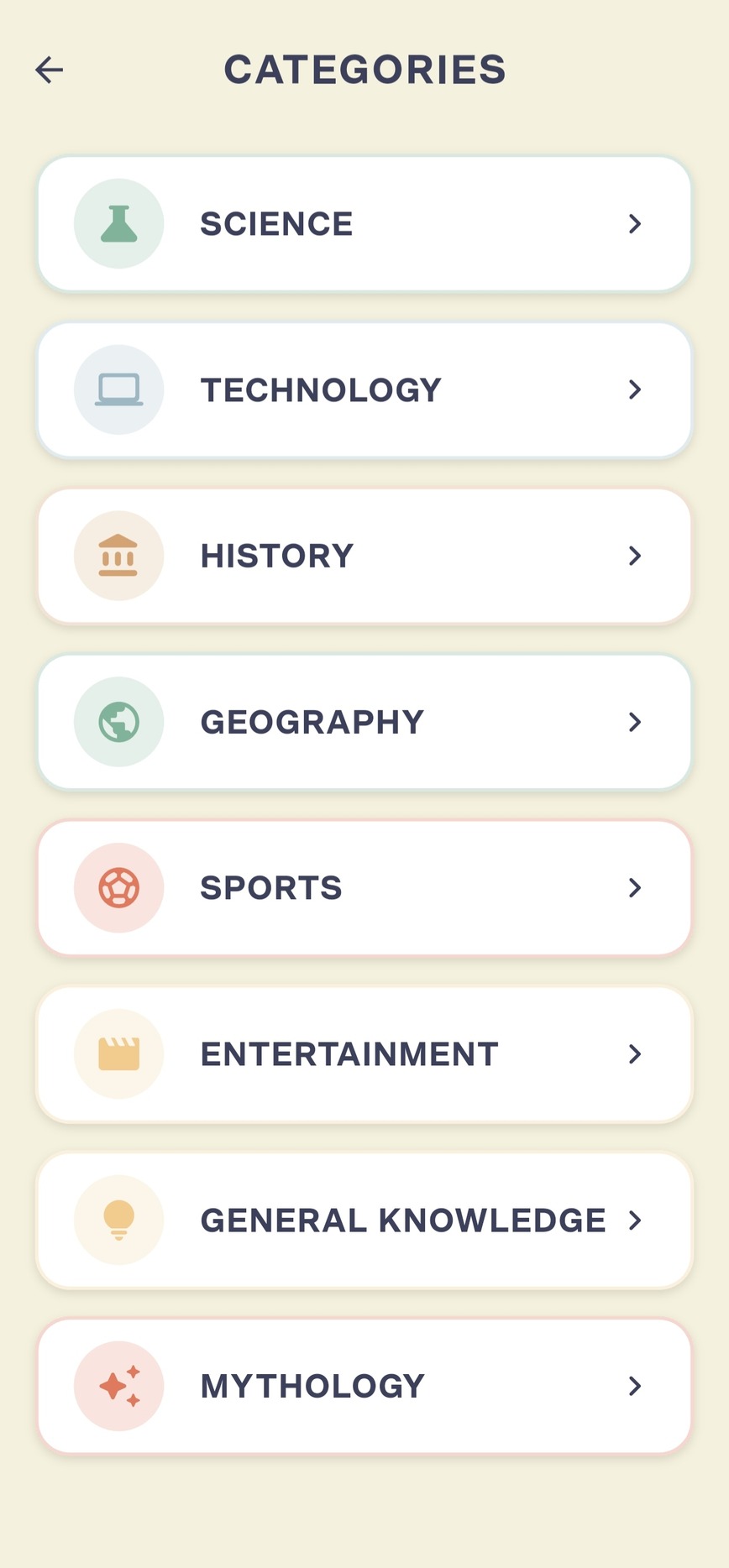Choose the History category
This screenshot has width=729, height=1568.
364,556
